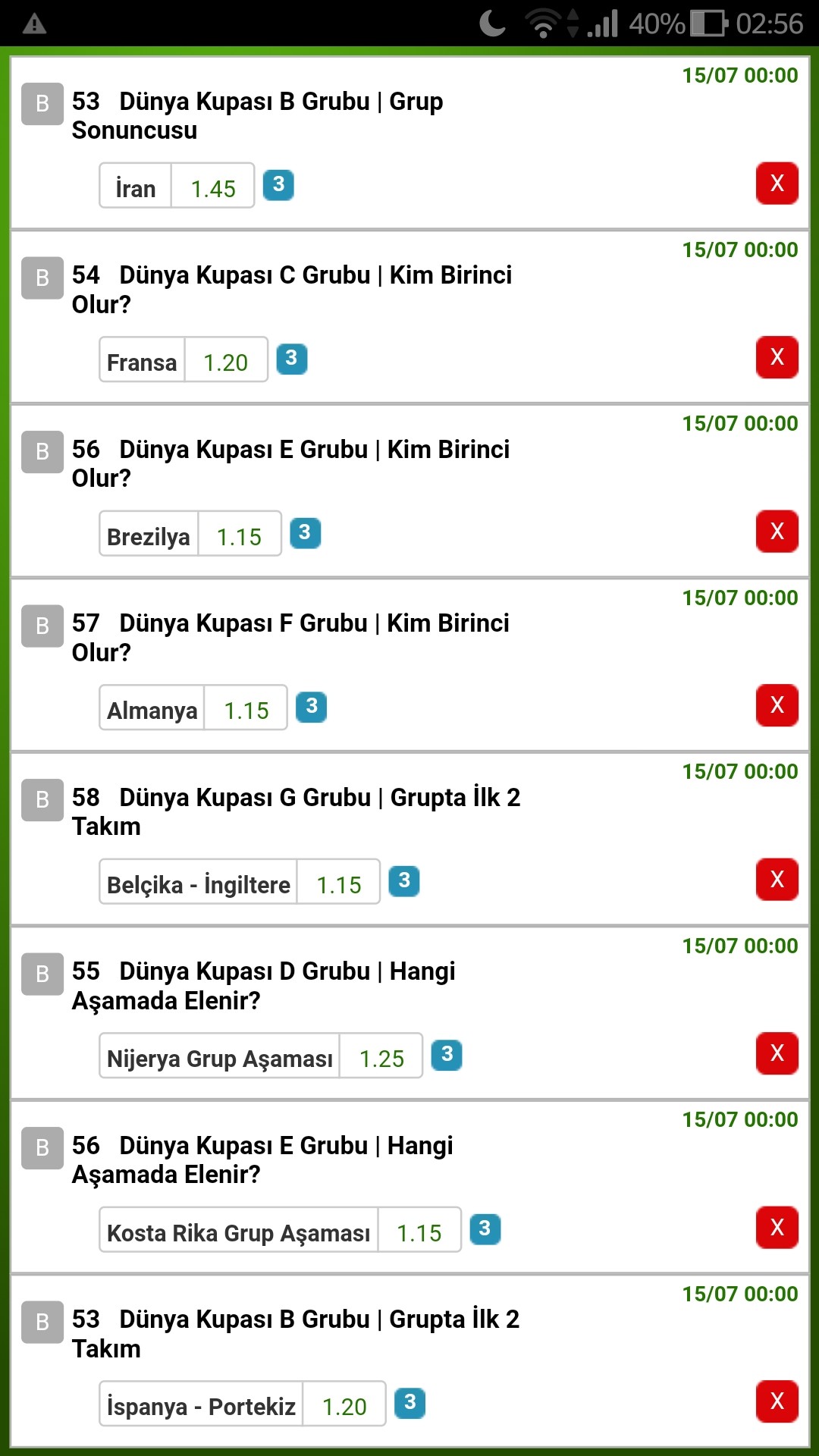Open the blue 3 badge beside Almanya
This screenshot has height=1456, width=819.
click(311, 707)
